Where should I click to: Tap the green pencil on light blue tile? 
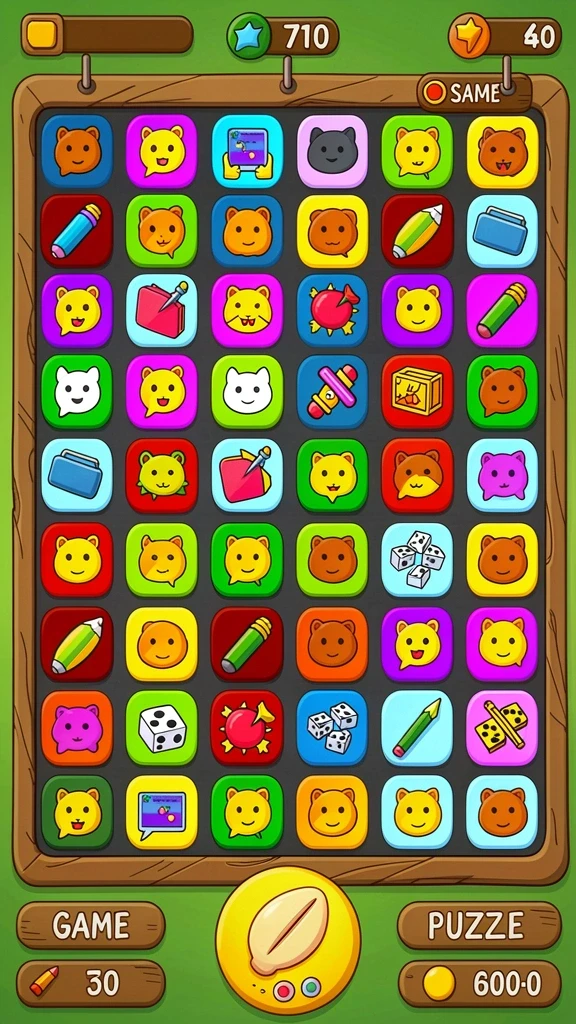(417, 728)
